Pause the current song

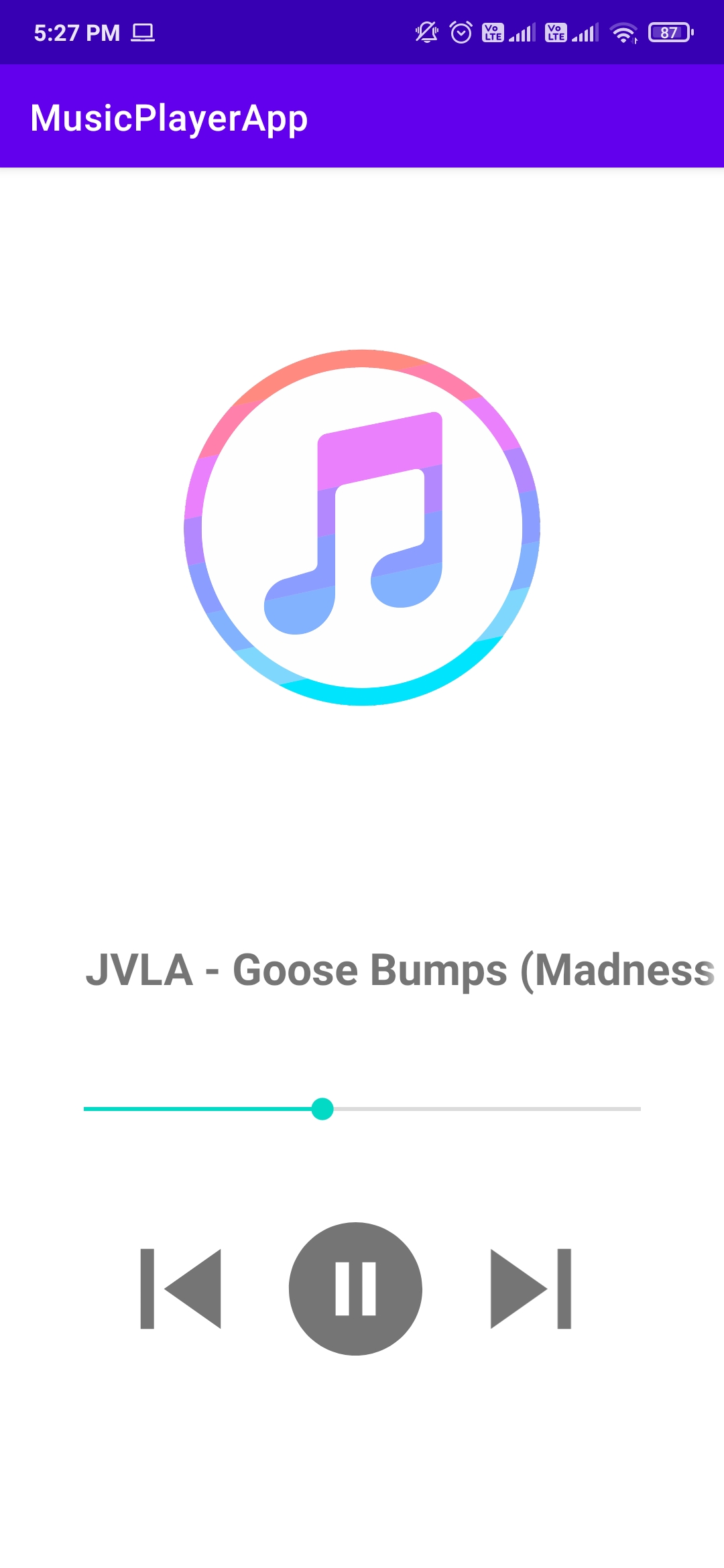[355, 1288]
